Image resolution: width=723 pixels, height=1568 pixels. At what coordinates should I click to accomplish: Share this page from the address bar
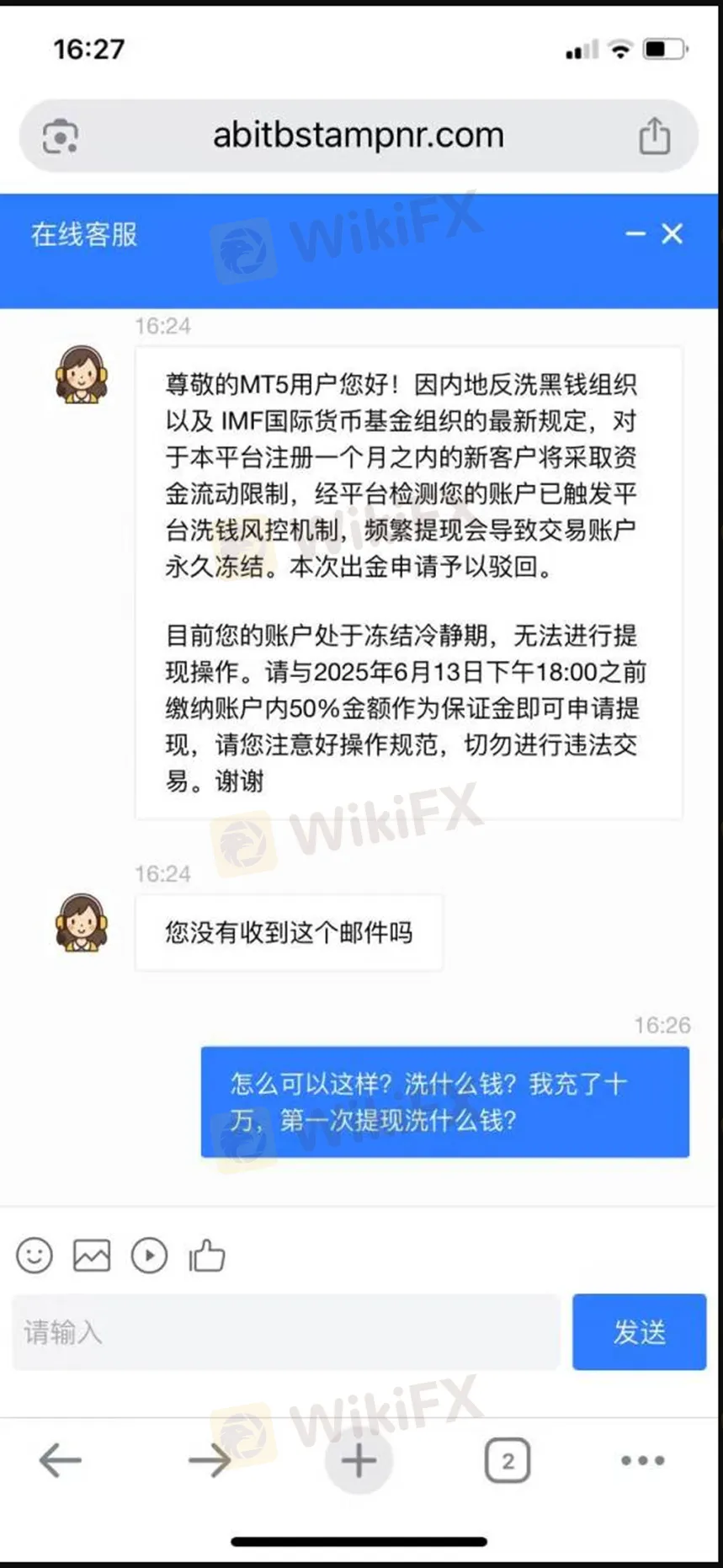click(654, 136)
